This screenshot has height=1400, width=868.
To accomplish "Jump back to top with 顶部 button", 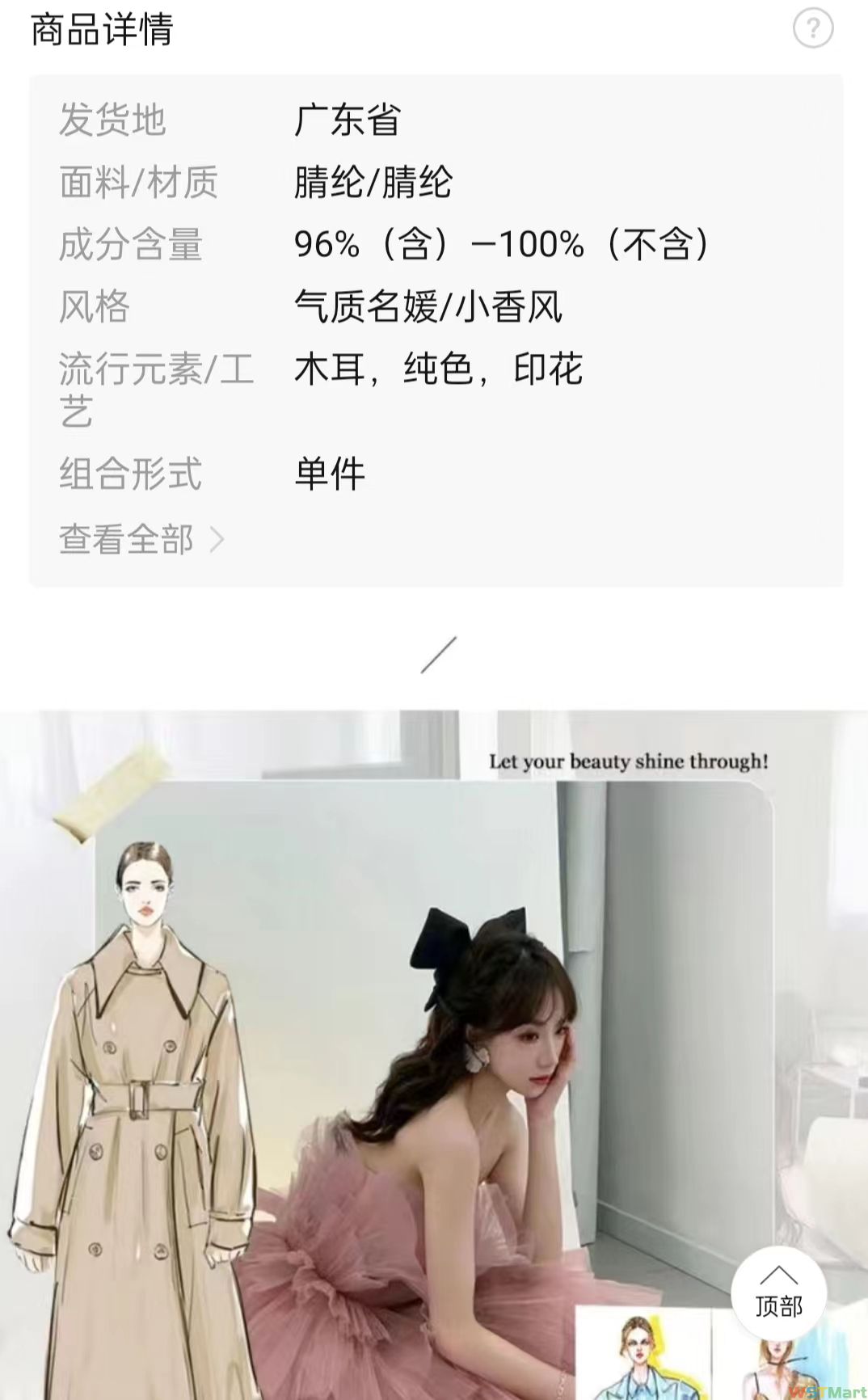I will (778, 1293).
